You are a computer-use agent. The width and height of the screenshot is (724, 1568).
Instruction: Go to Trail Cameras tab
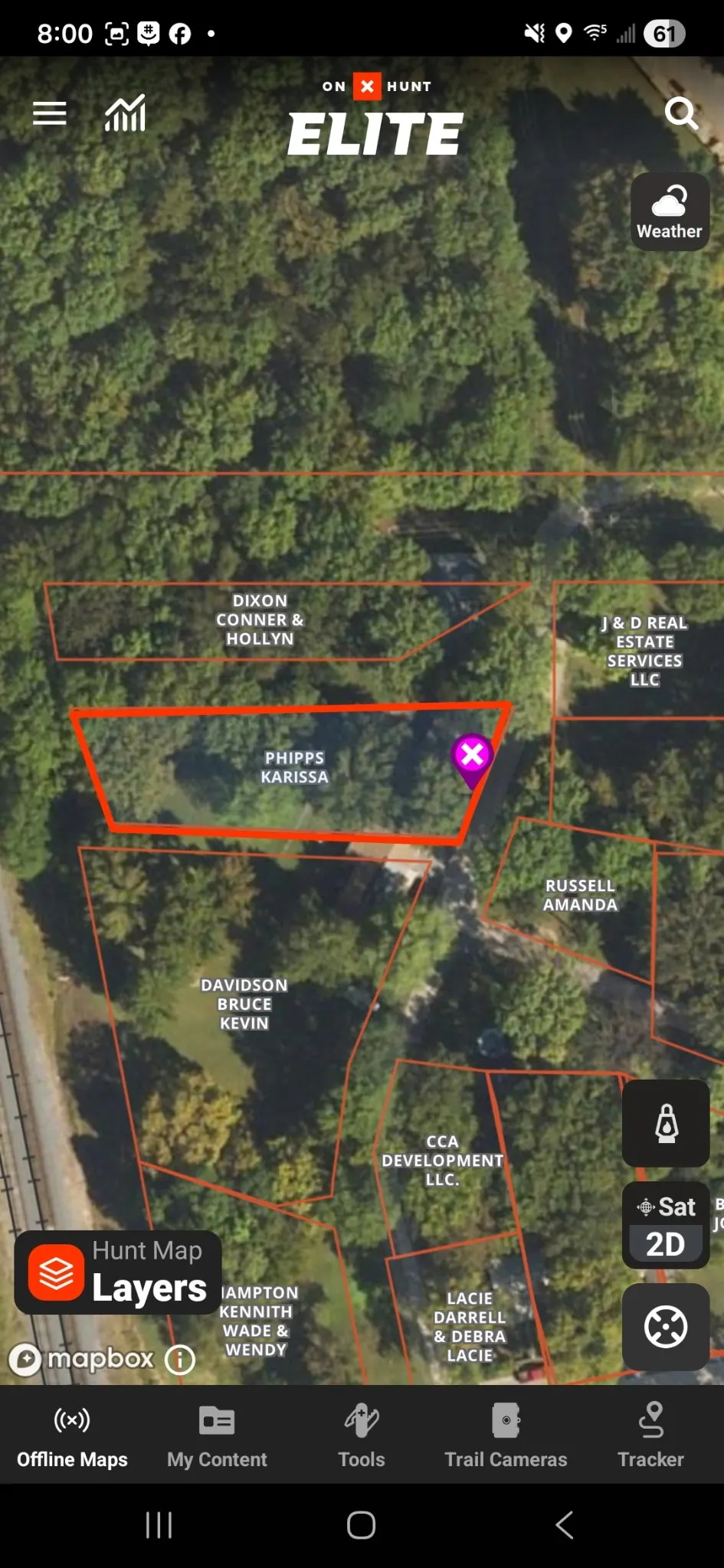click(x=506, y=1436)
